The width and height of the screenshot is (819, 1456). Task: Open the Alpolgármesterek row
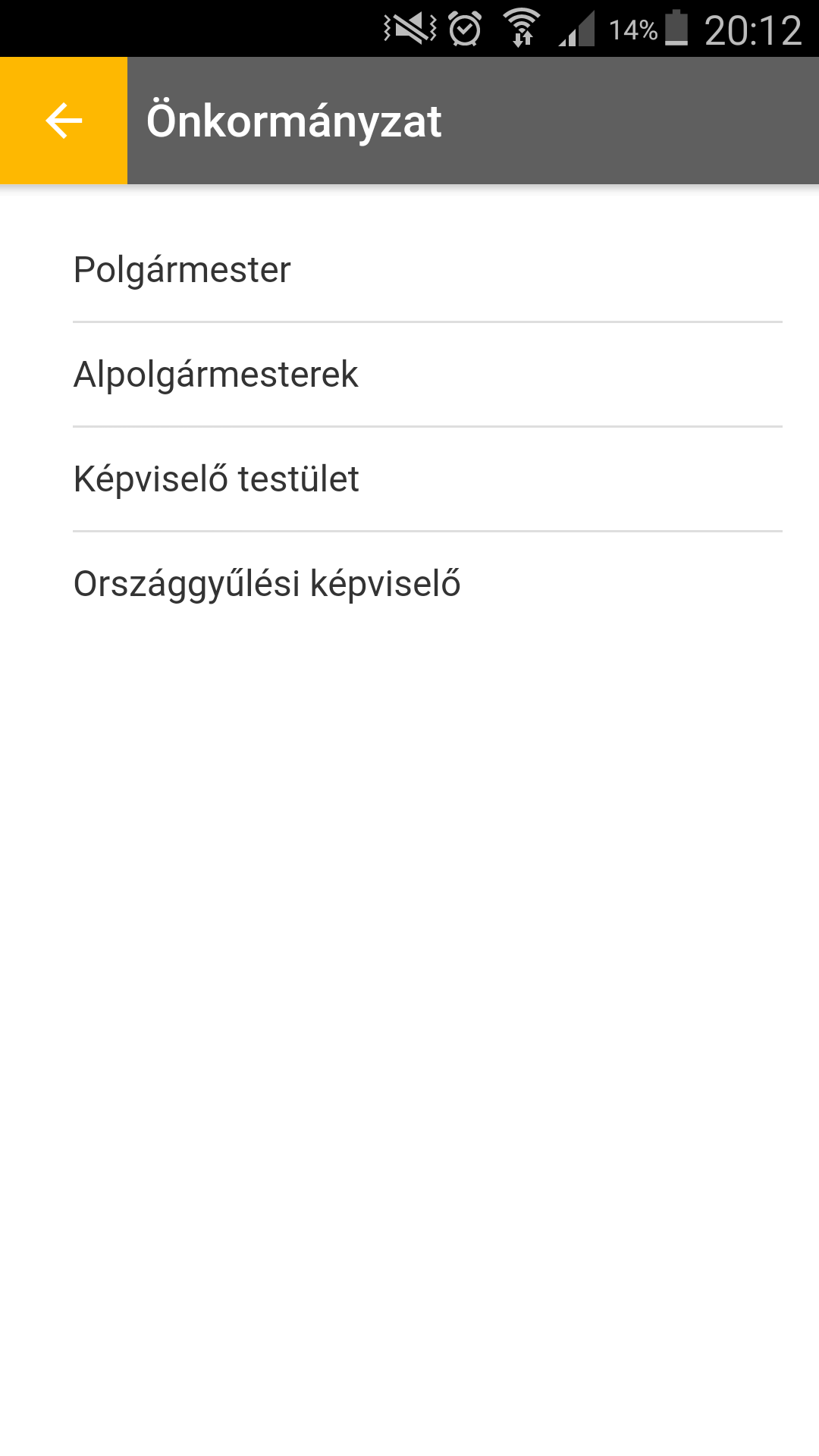click(409, 375)
